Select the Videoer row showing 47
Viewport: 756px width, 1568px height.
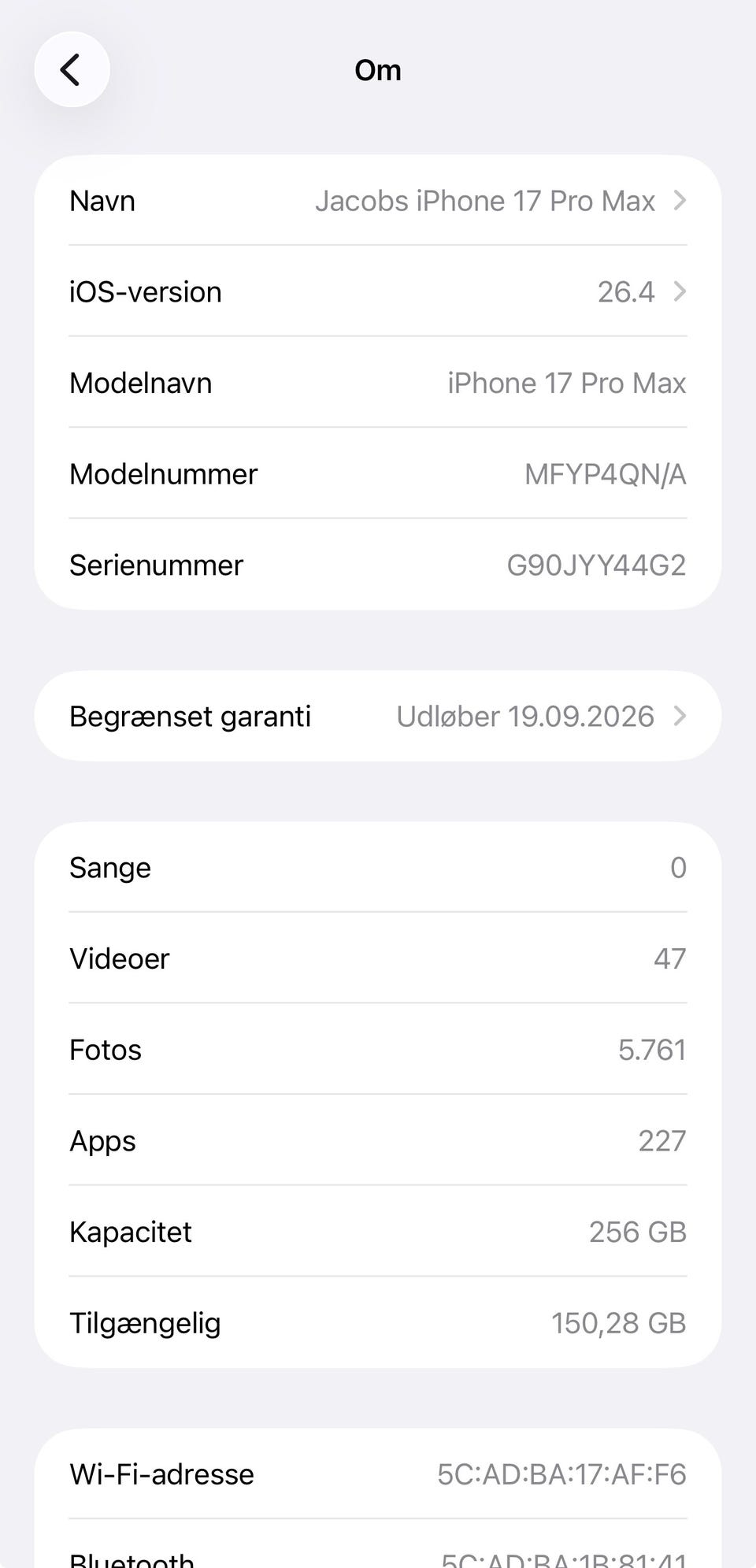(378, 958)
